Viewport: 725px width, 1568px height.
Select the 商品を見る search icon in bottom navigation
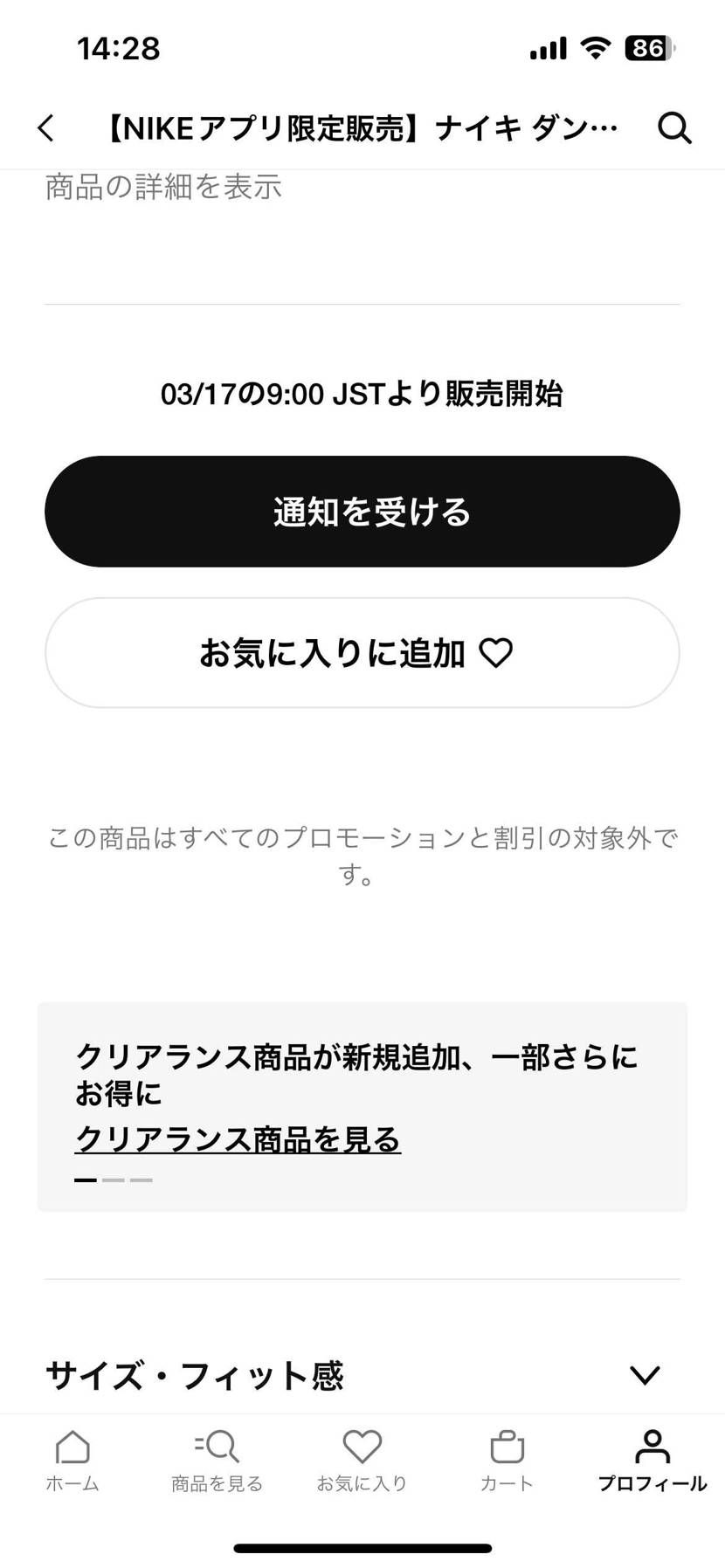217,1454
